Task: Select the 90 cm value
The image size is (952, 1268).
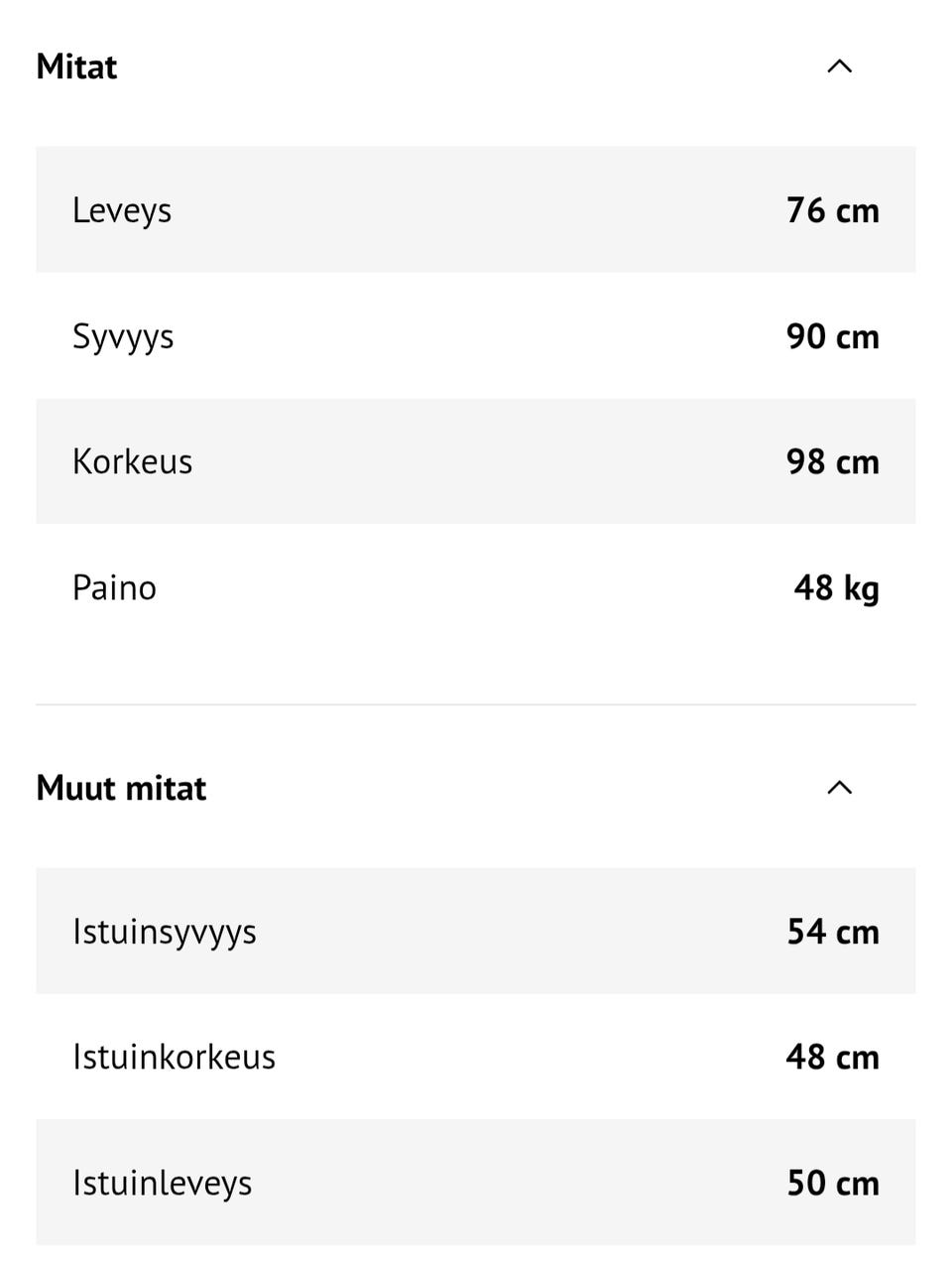Action: 831,335
